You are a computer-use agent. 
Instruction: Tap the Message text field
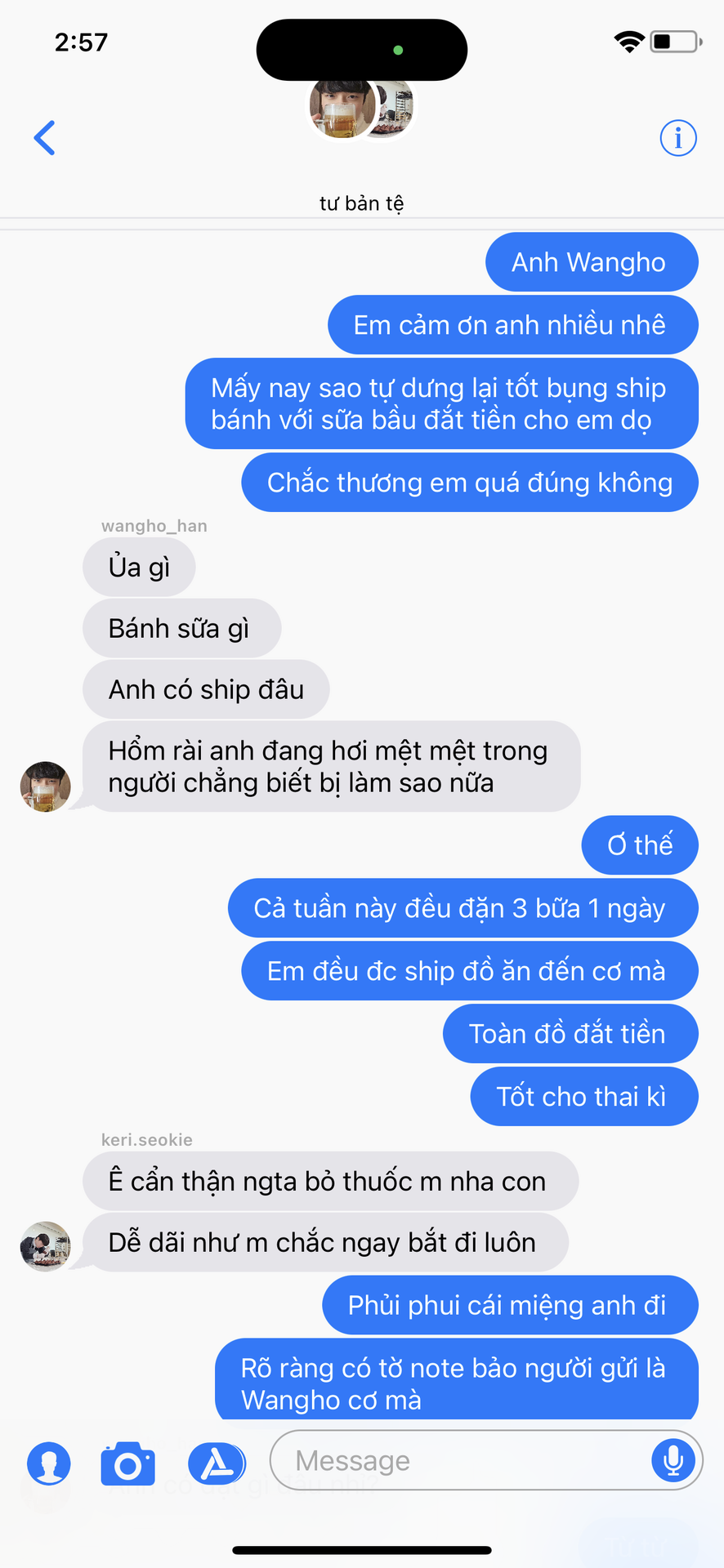tap(462, 1460)
